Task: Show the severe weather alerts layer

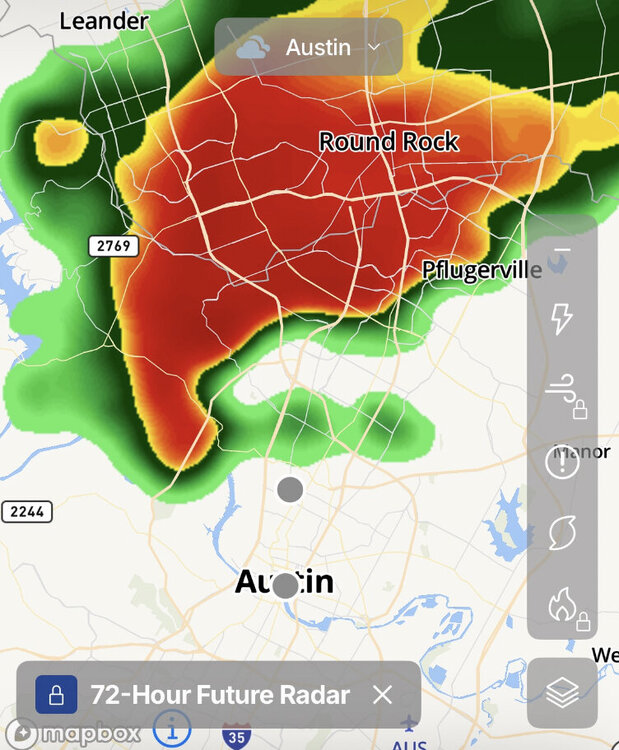Action: pos(562,463)
